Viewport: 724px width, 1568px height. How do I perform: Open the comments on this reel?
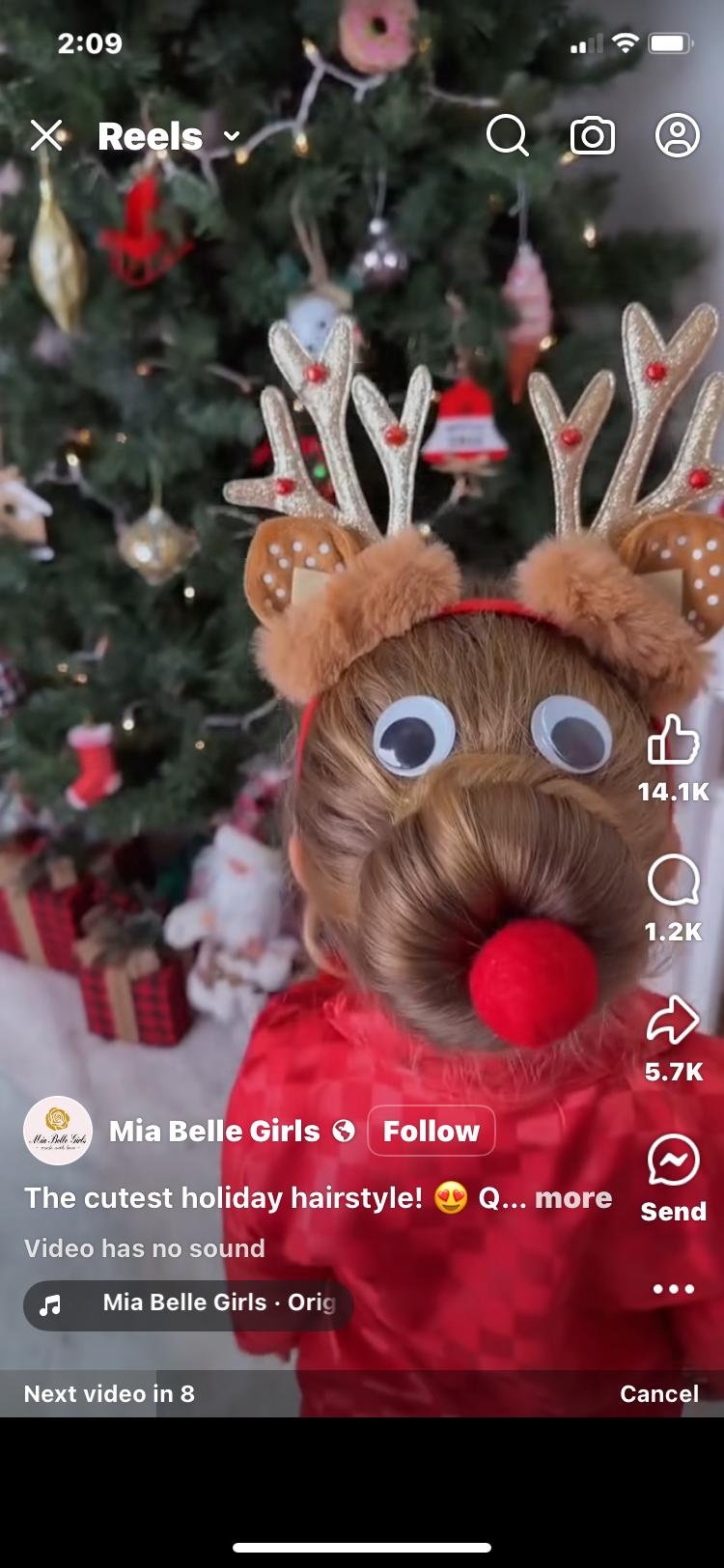point(673,881)
